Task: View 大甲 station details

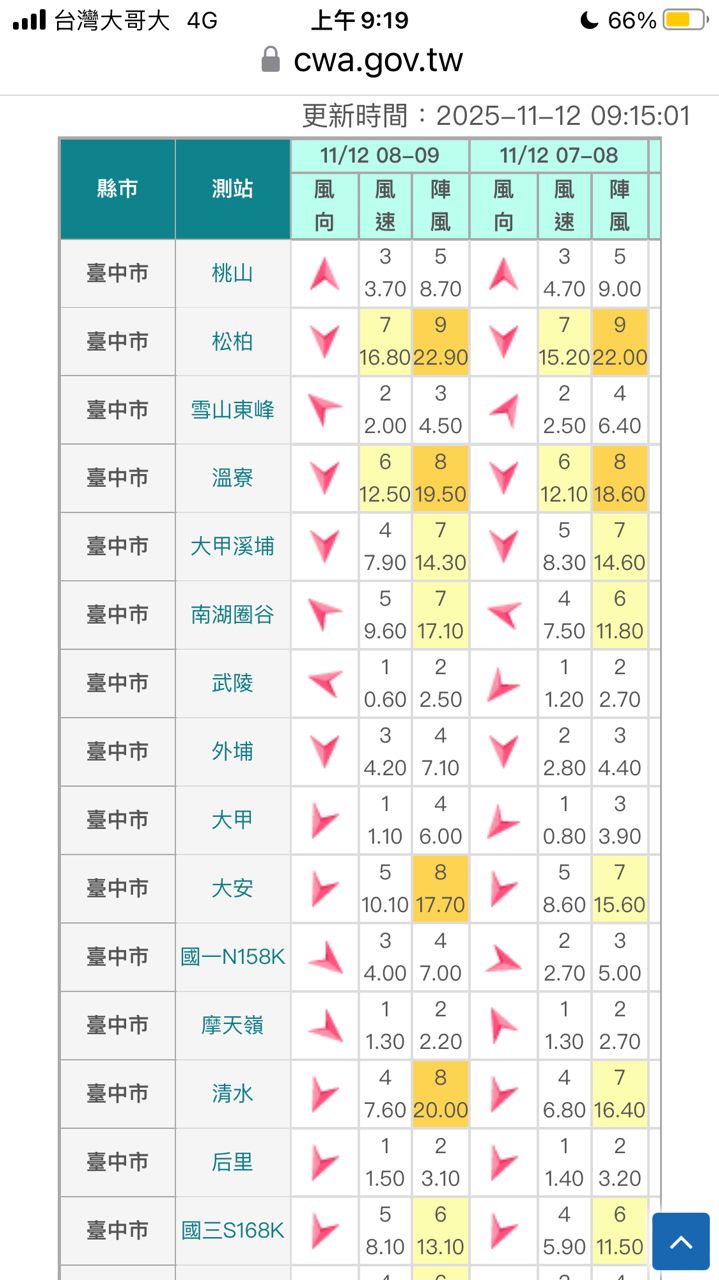Action: [x=232, y=820]
